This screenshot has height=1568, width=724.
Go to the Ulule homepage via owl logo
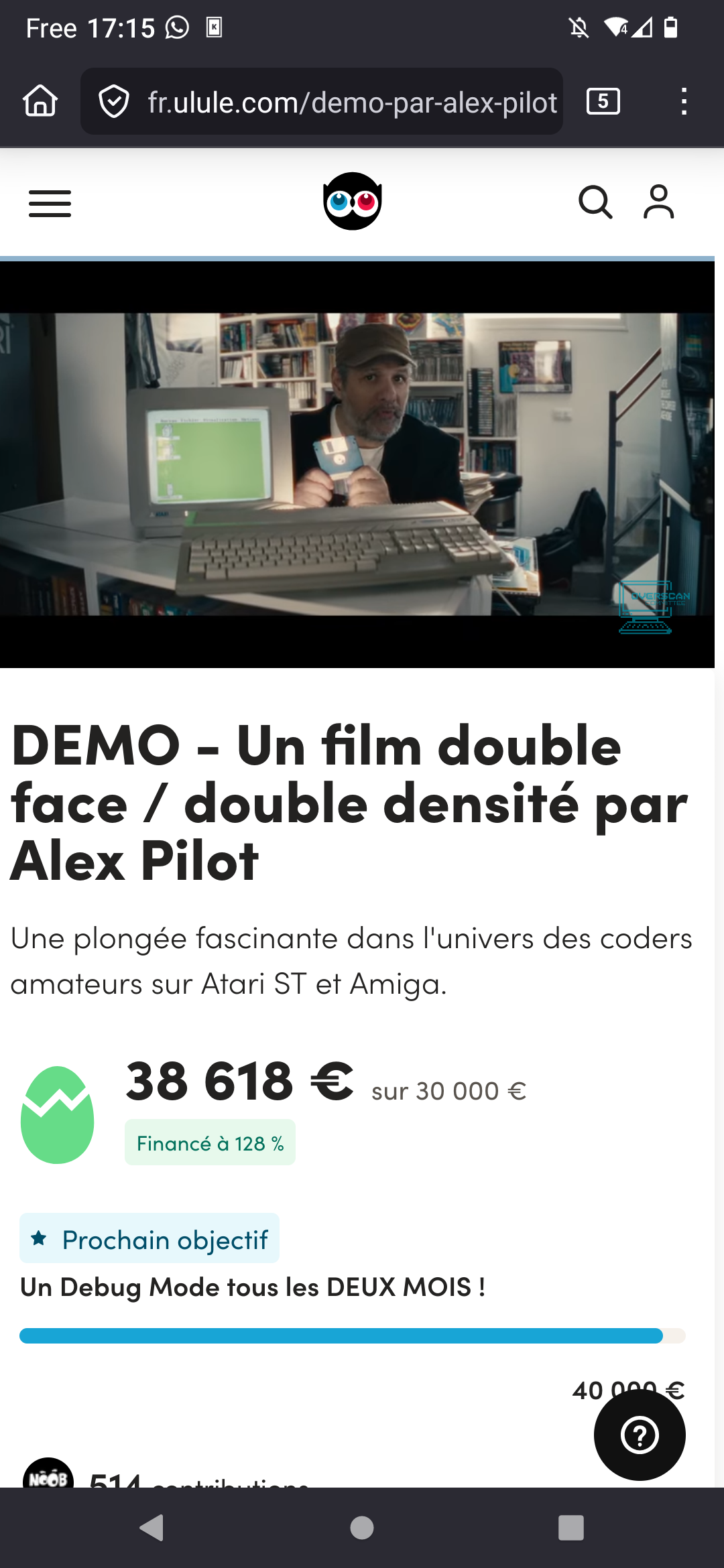tap(353, 201)
